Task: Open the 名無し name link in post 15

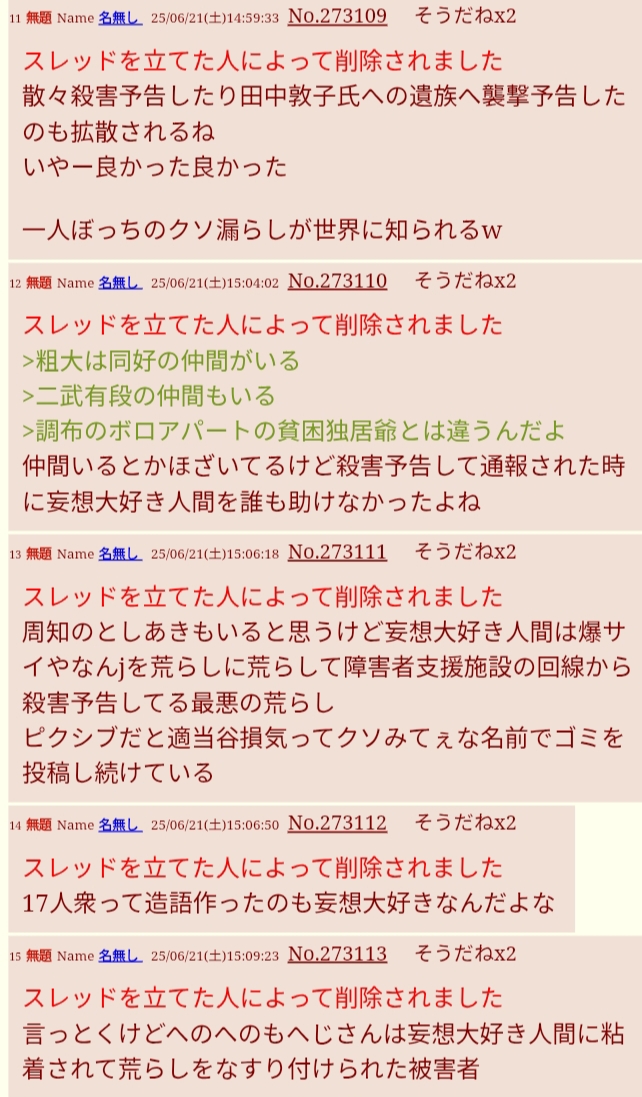Action: pyautogui.click(x=120, y=956)
